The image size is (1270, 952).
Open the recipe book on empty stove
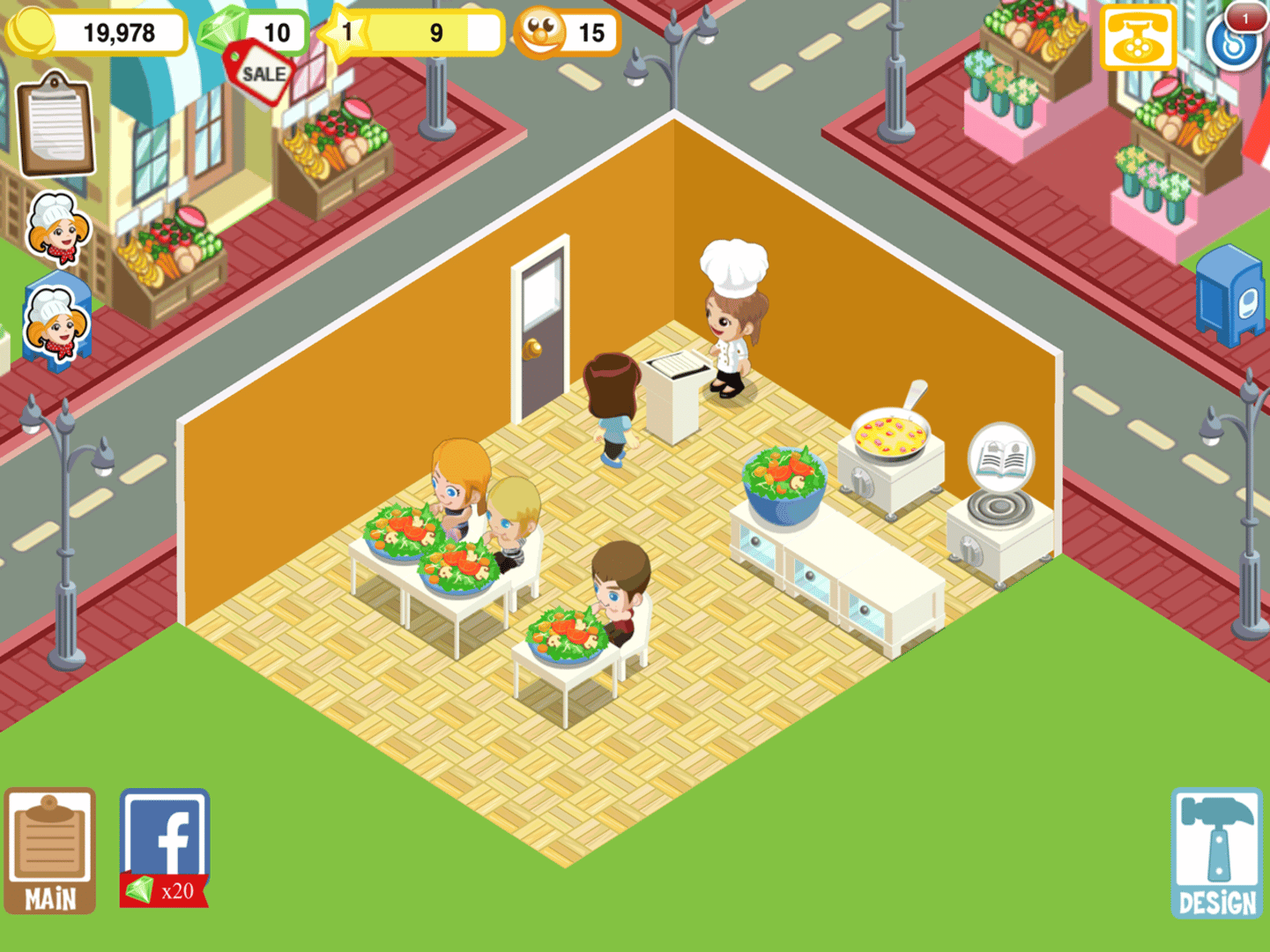click(x=1001, y=459)
